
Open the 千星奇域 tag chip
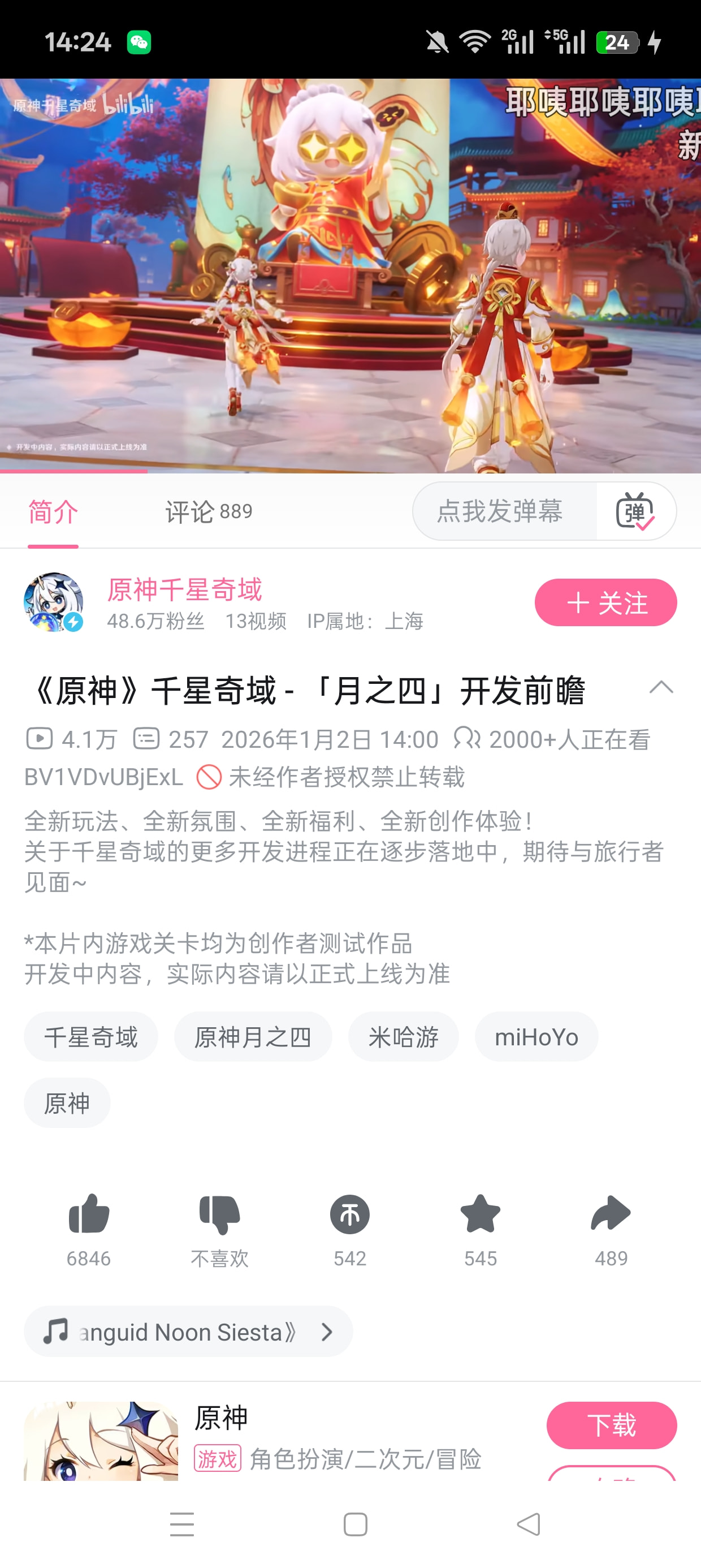pos(90,1037)
